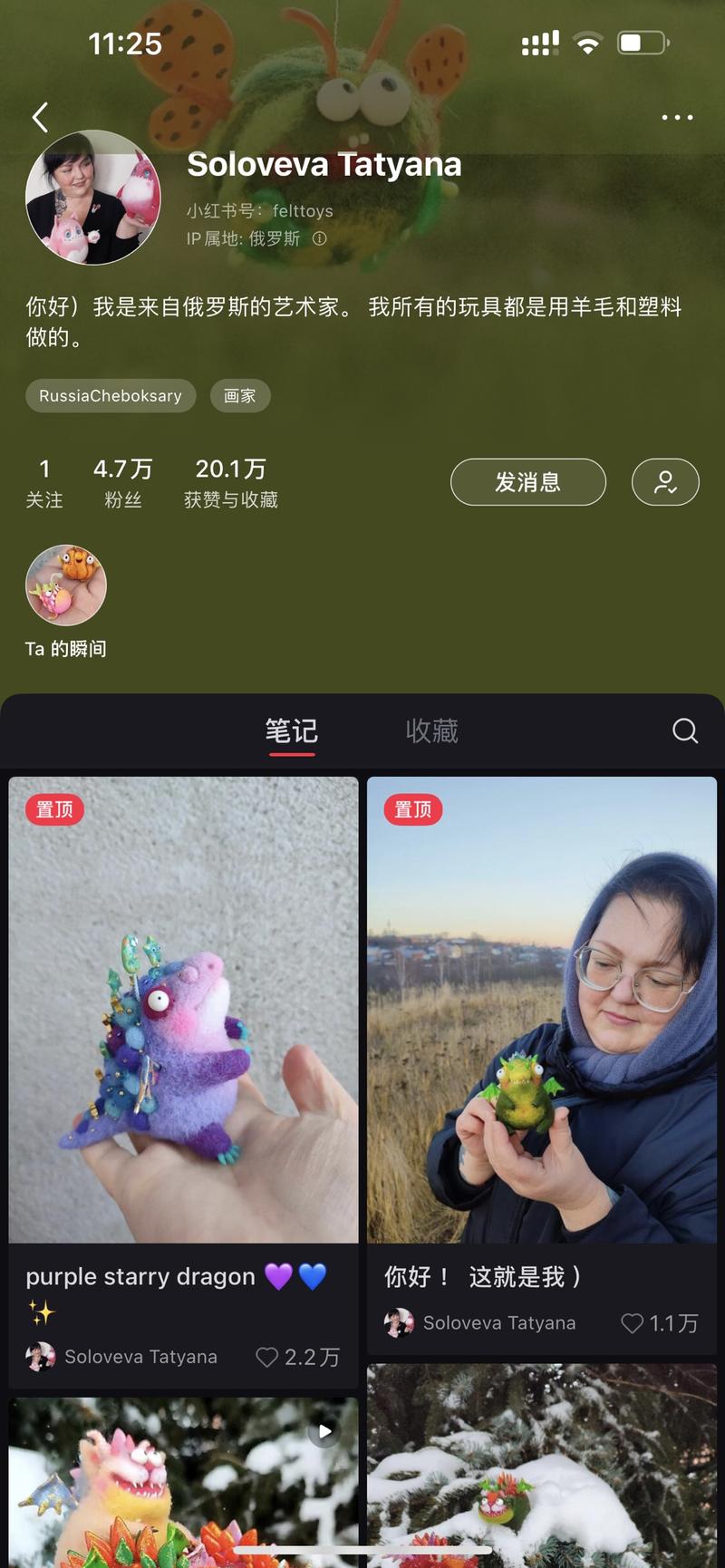
Task: Send a message via 发消息 button
Action: tap(527, 482)
